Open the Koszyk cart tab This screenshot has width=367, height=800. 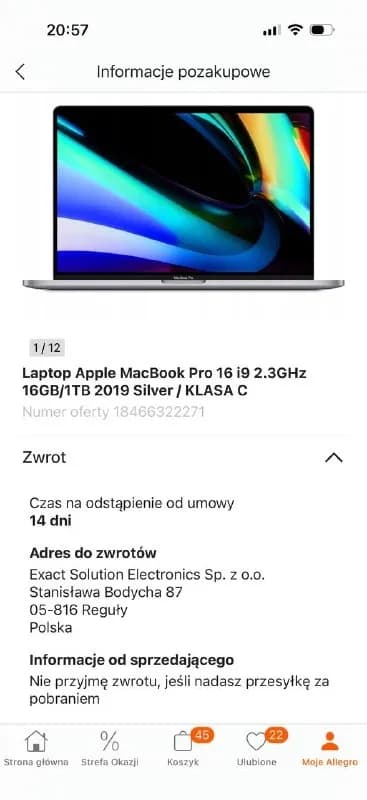point(183,748)
